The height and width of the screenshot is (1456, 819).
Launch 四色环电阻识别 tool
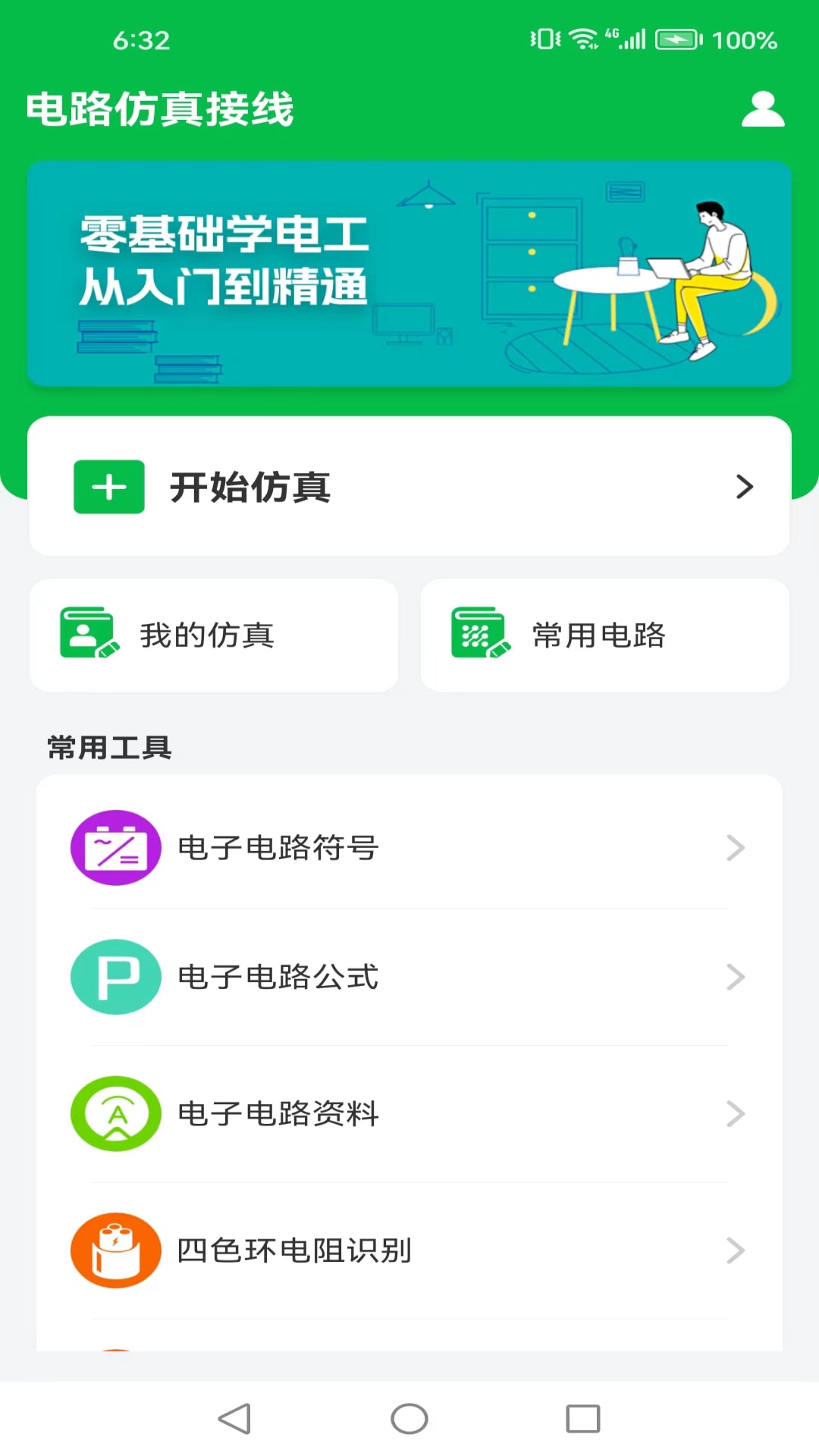point(409,1250)
